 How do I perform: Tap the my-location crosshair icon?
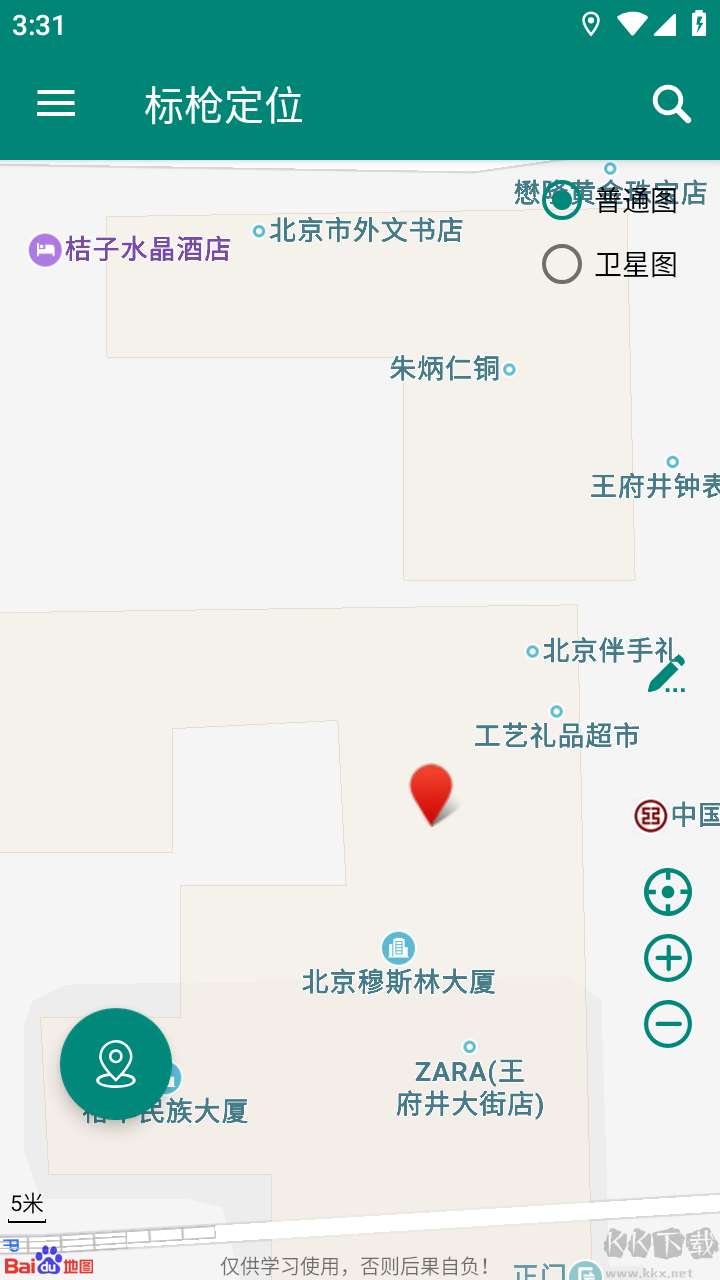(667, 891)
